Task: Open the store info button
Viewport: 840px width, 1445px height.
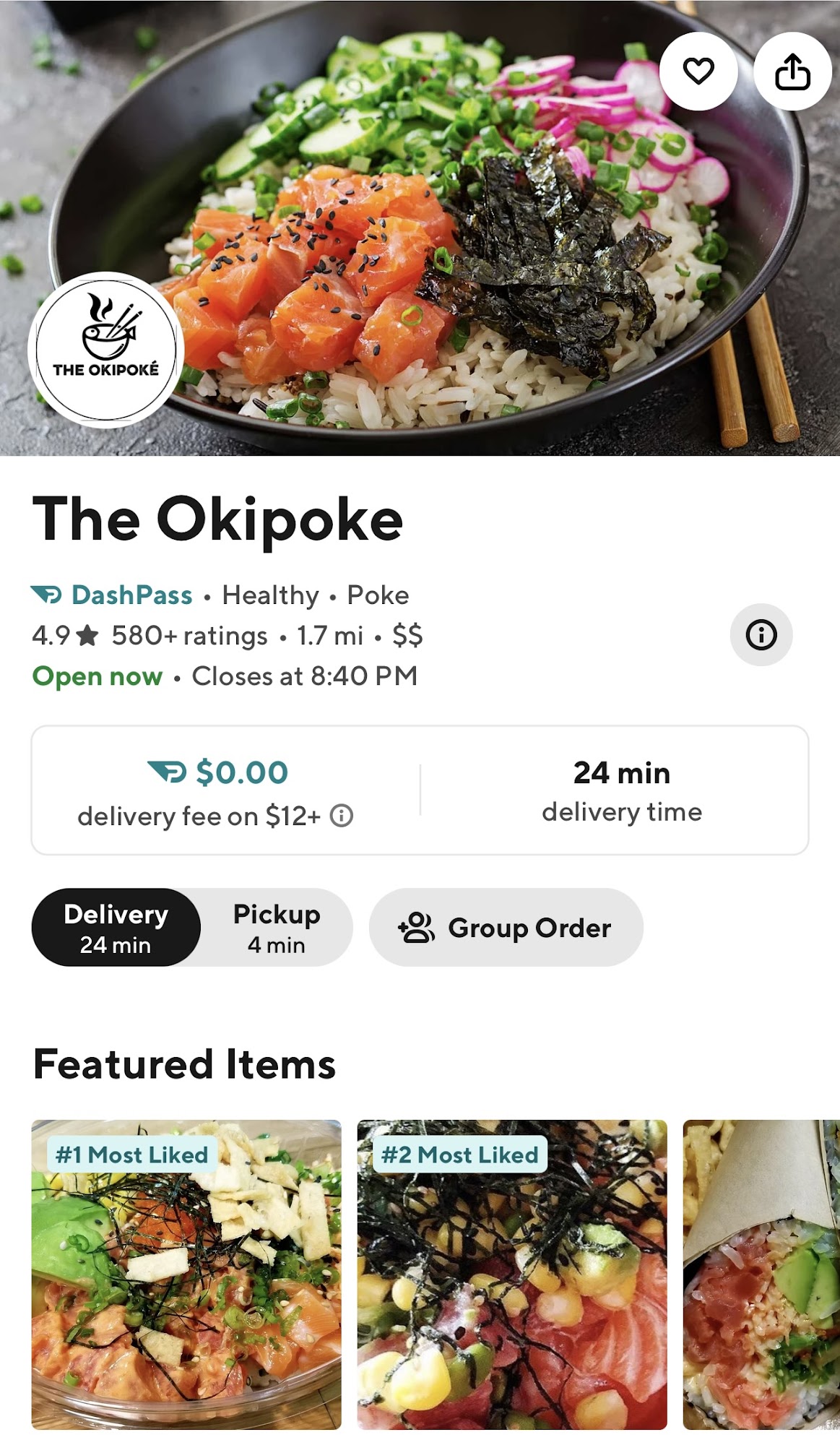Action: tap(761, 635)
